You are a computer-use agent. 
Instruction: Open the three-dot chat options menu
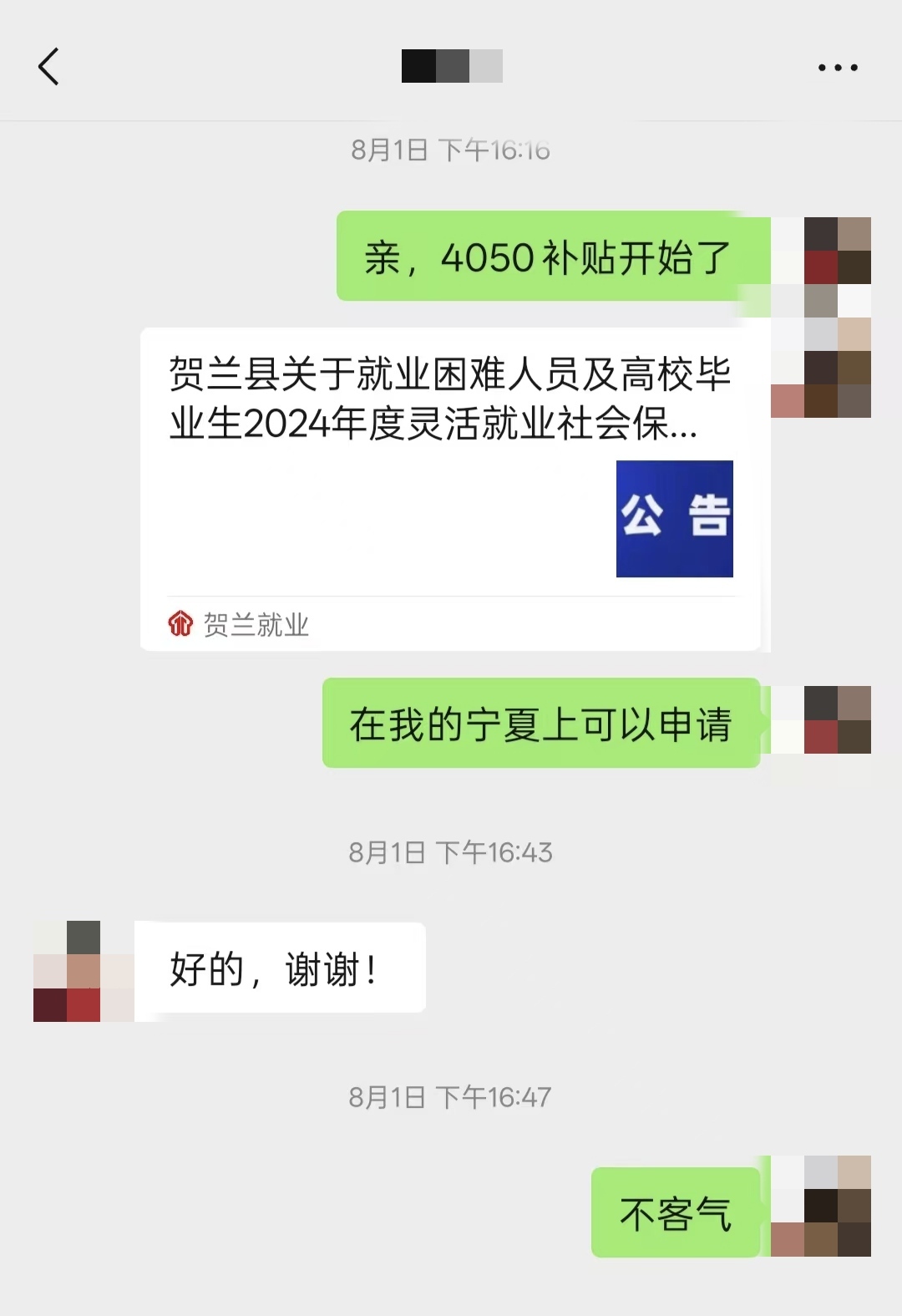pos(838,68)
